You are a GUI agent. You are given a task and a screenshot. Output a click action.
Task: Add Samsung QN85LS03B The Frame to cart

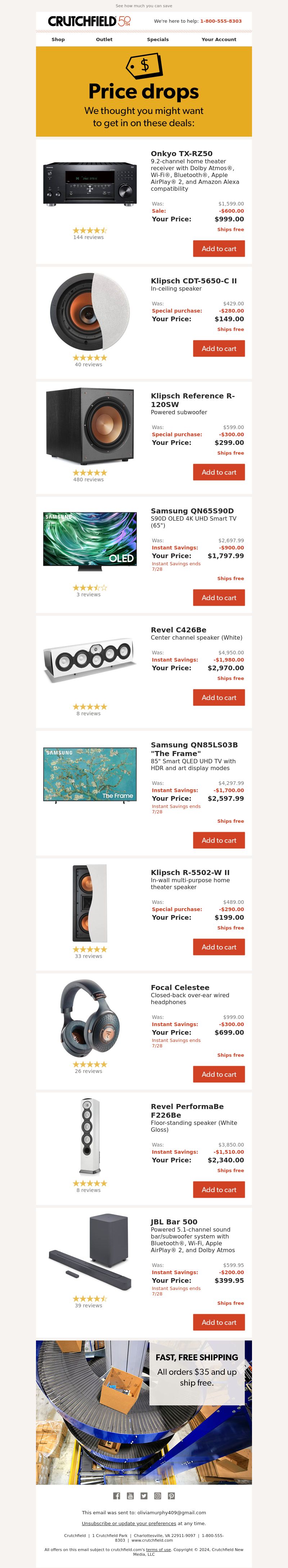(x=219, y=840)
